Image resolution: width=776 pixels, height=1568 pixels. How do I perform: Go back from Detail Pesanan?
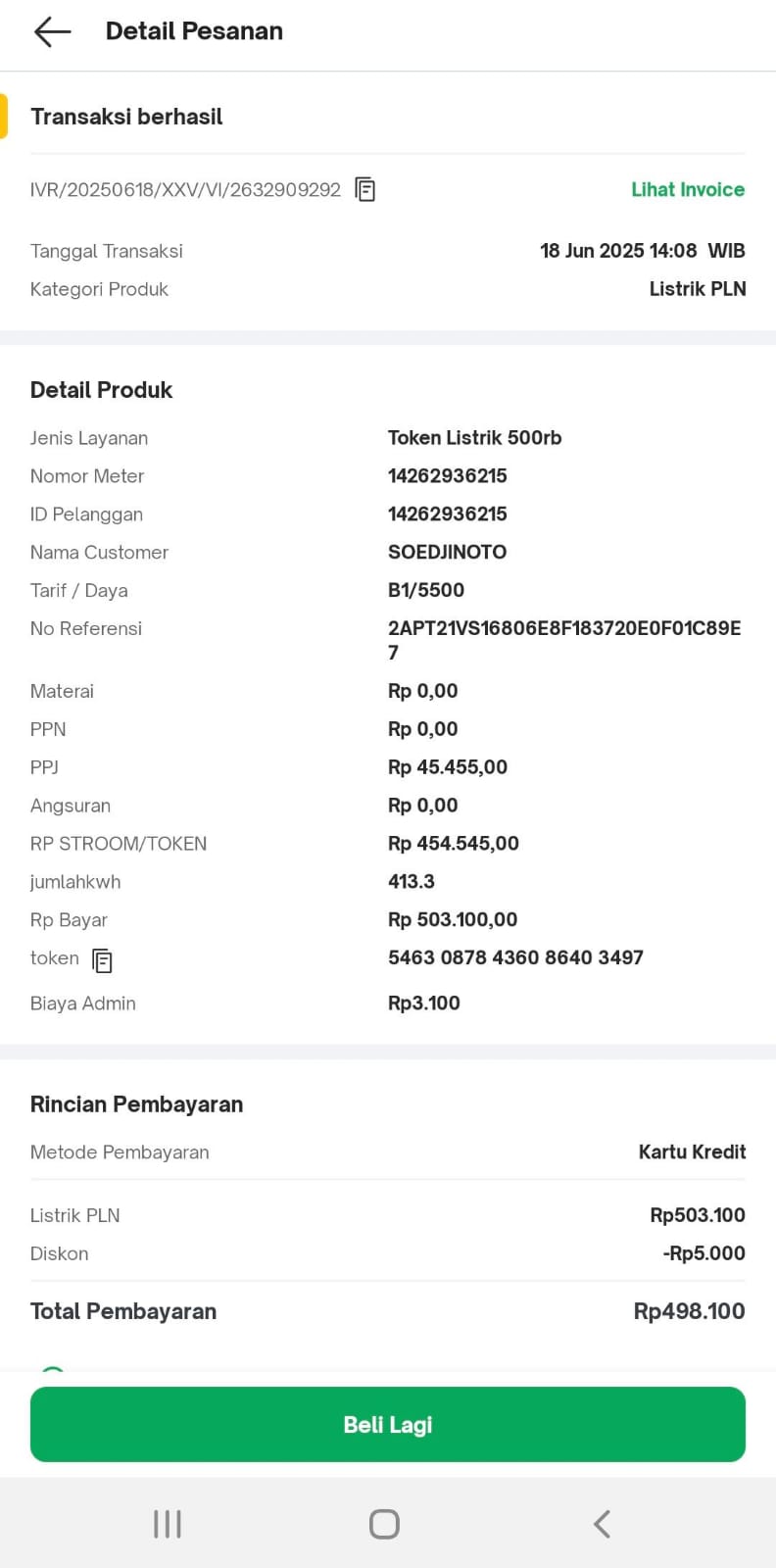click(x=53, y=31)
